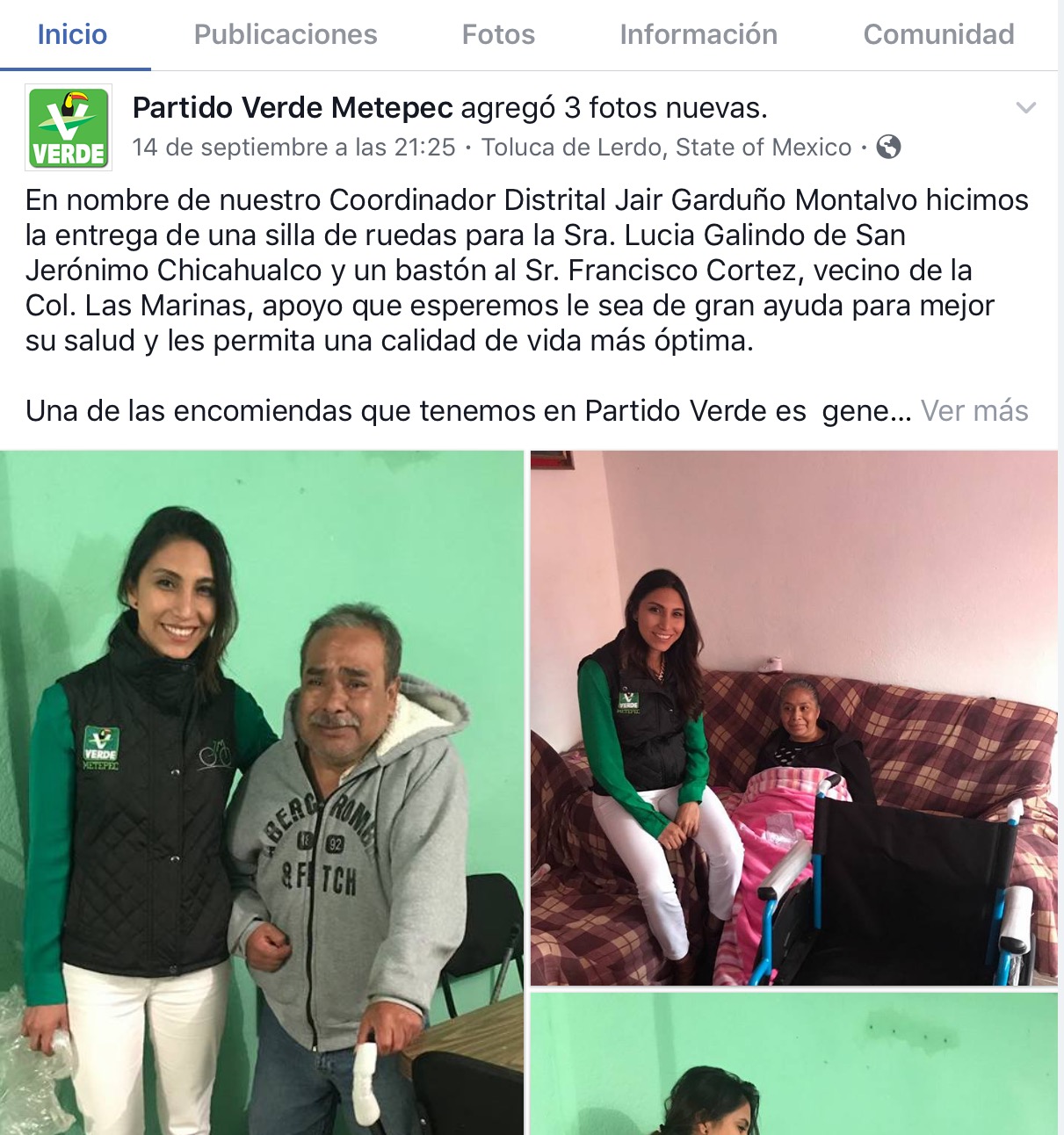This screenshot has width=1064, height=1135.
Task: Open the Información tab
Action: click(x=698, y=34)
